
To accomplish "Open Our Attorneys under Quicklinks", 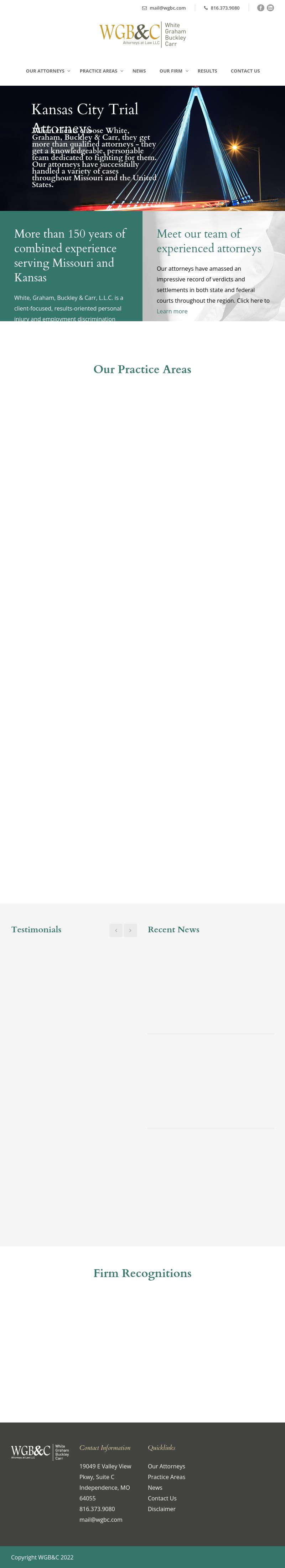I will pos(166,1466).
